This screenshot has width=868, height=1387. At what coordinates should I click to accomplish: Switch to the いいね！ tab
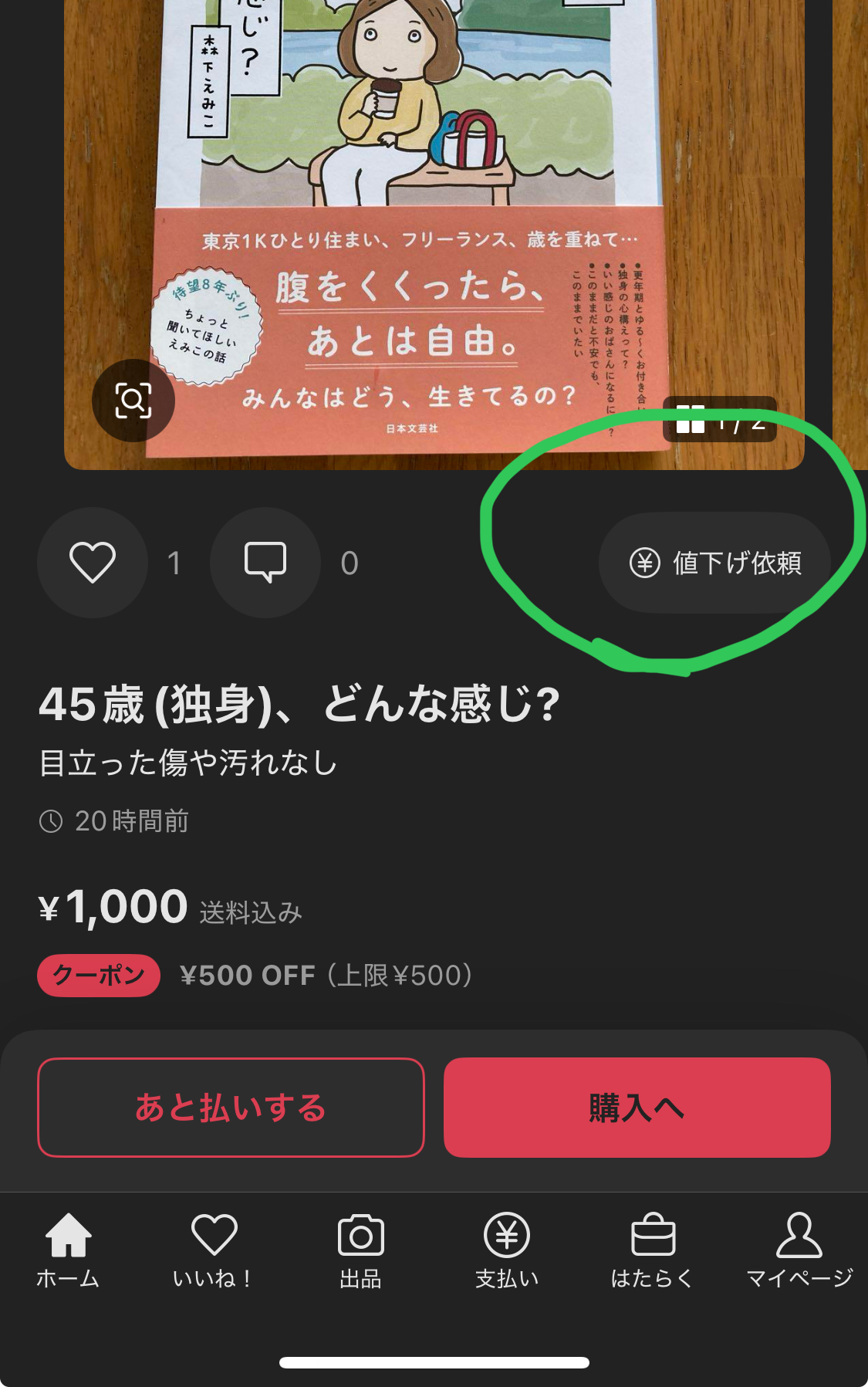click(214, 1250)
